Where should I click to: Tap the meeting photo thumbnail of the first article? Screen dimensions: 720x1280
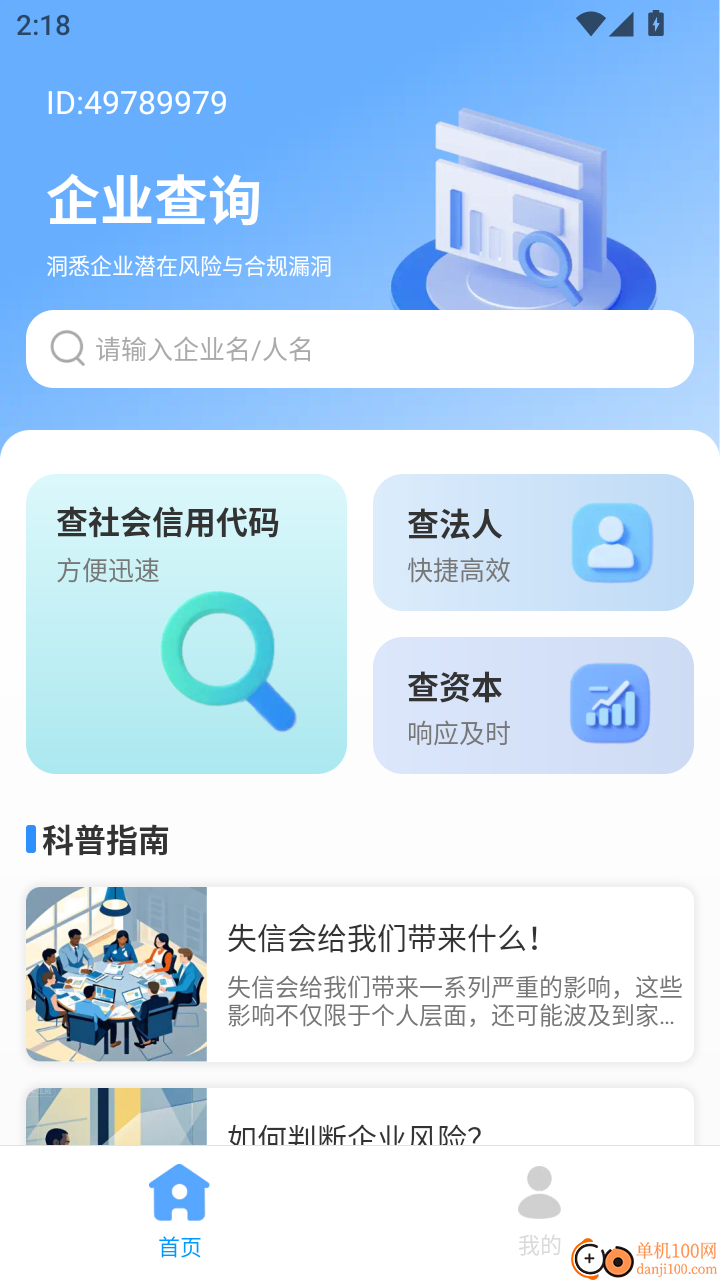(x=116, y=973)
